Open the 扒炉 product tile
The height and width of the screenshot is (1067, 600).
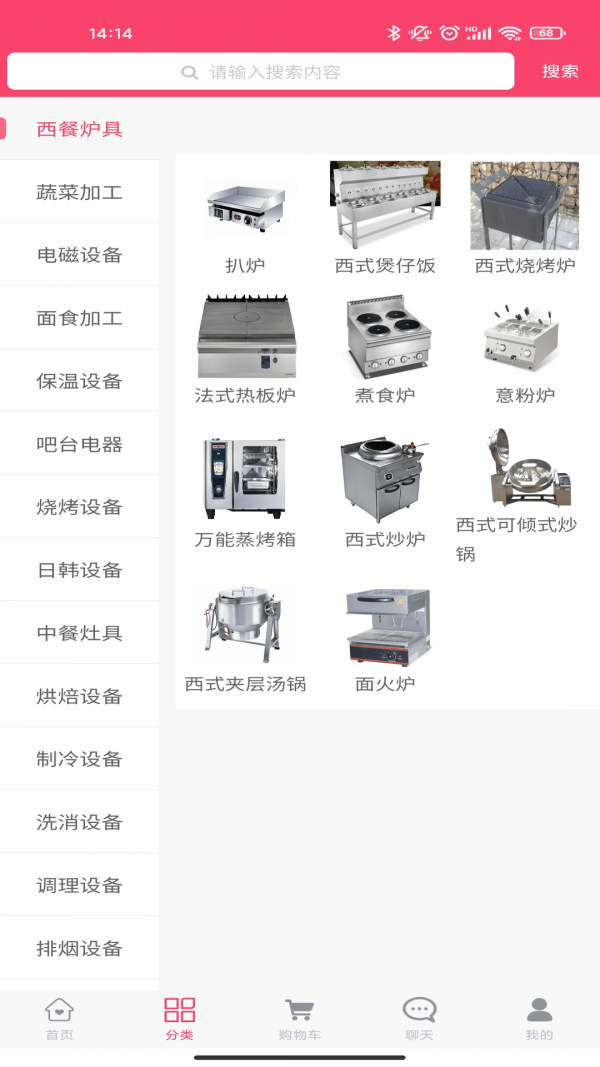point(245,220)
